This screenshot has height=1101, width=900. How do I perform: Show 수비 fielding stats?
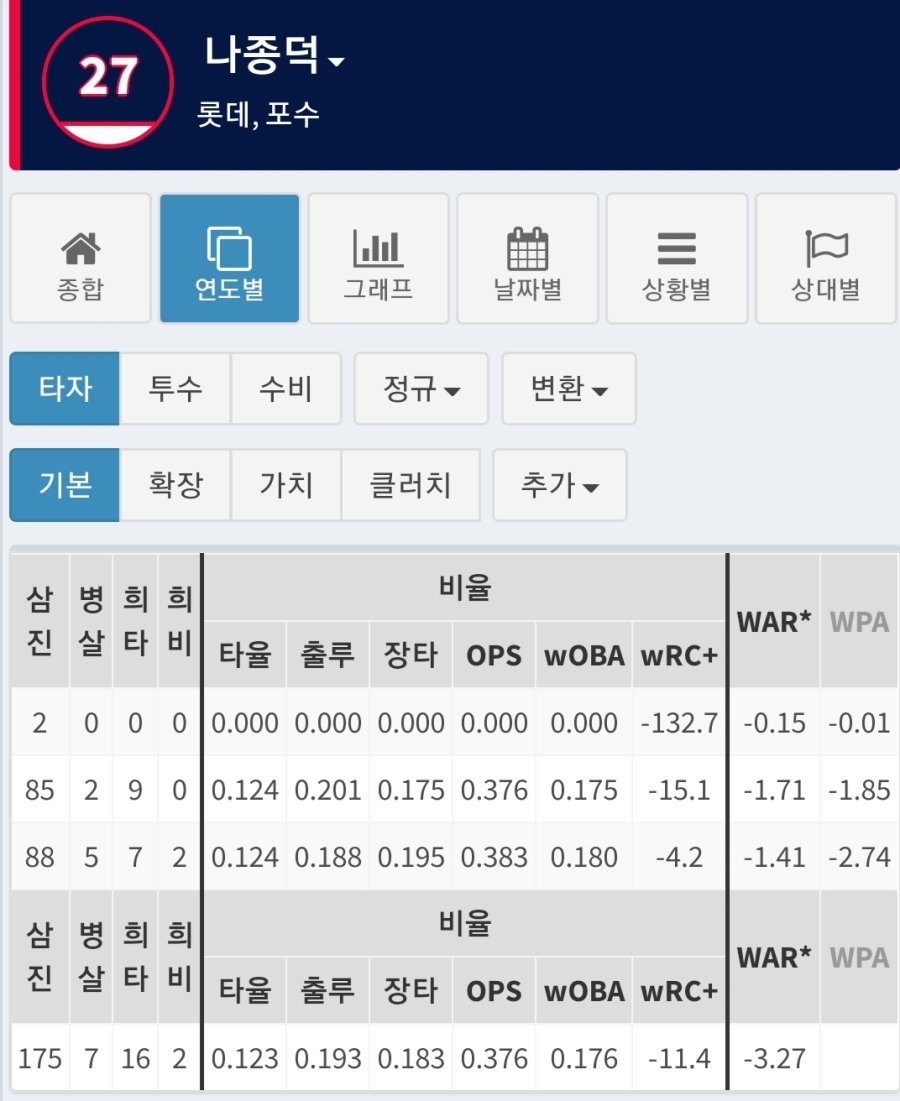click(x=286, y=388)
